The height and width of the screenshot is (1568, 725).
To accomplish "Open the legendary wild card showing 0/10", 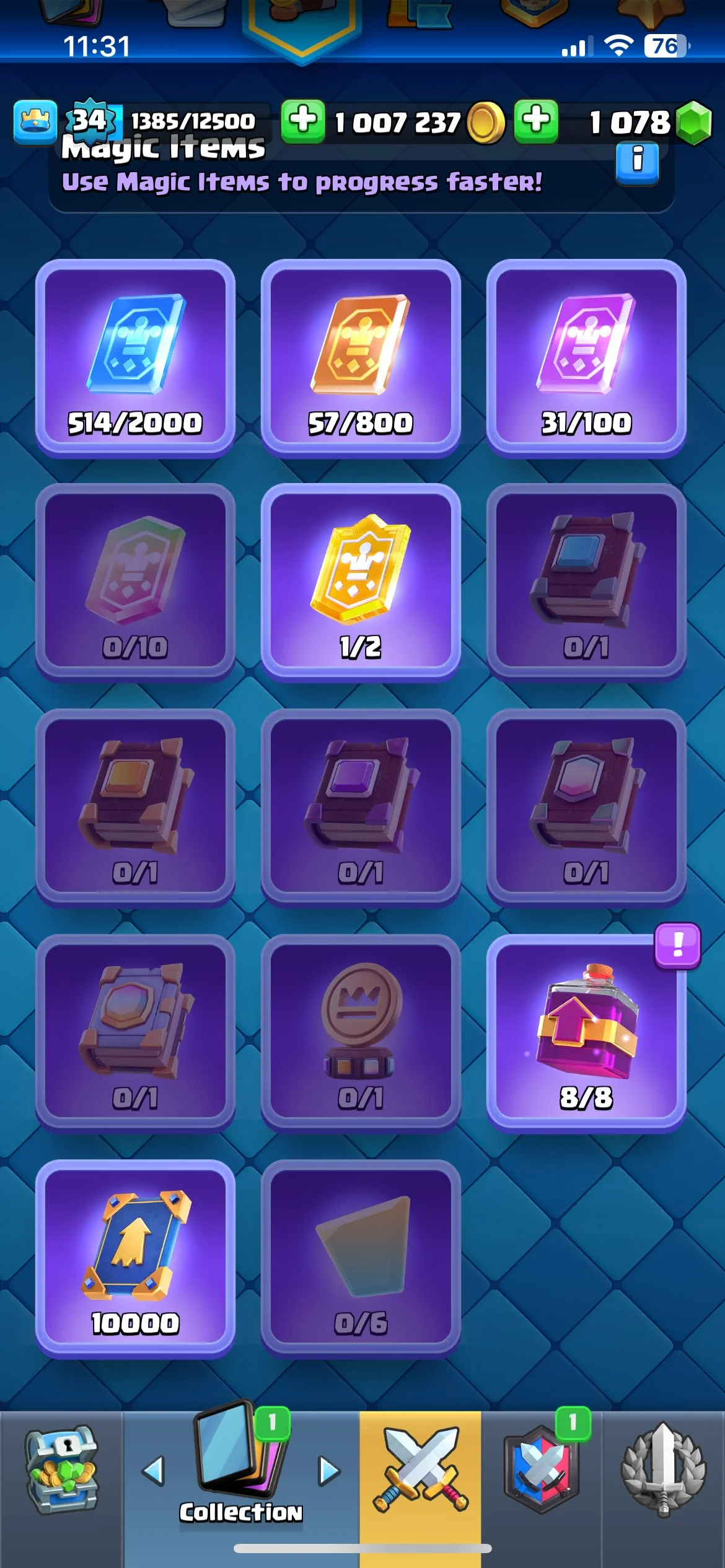I will pyautogui.click(x=135, y=581).
